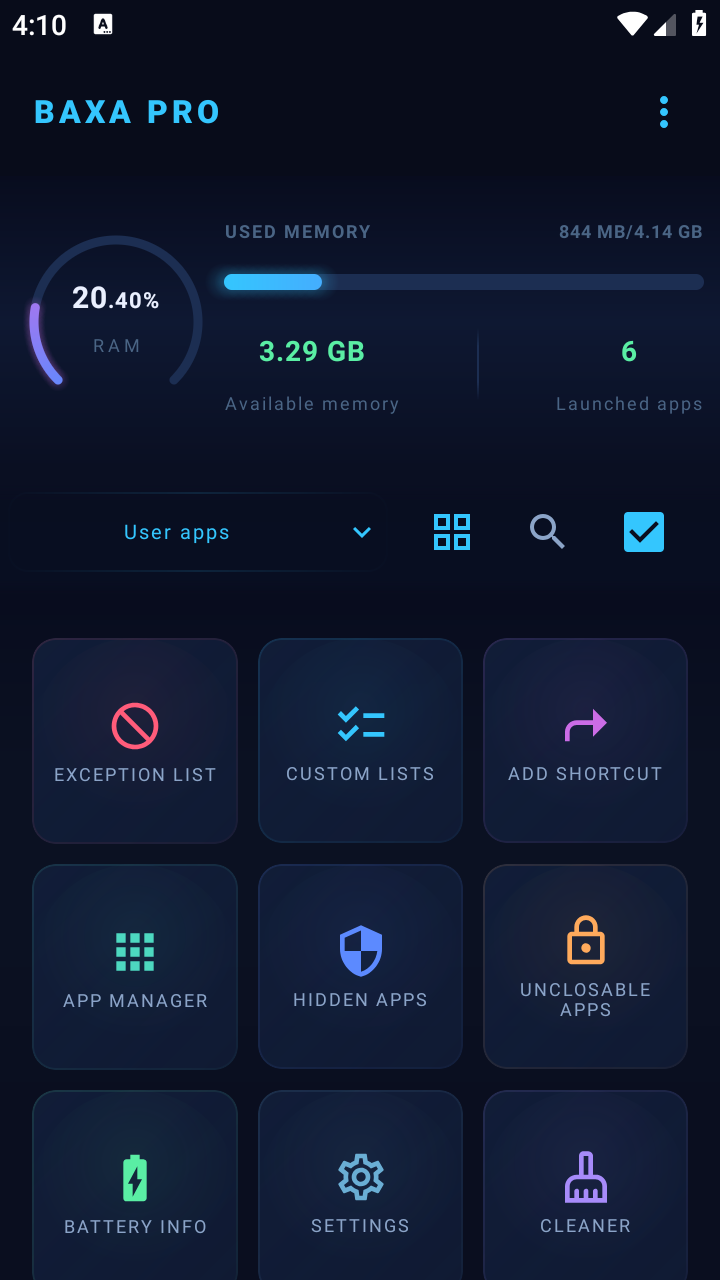
Task: Check Battery Info
Action: pos(135,1190)
